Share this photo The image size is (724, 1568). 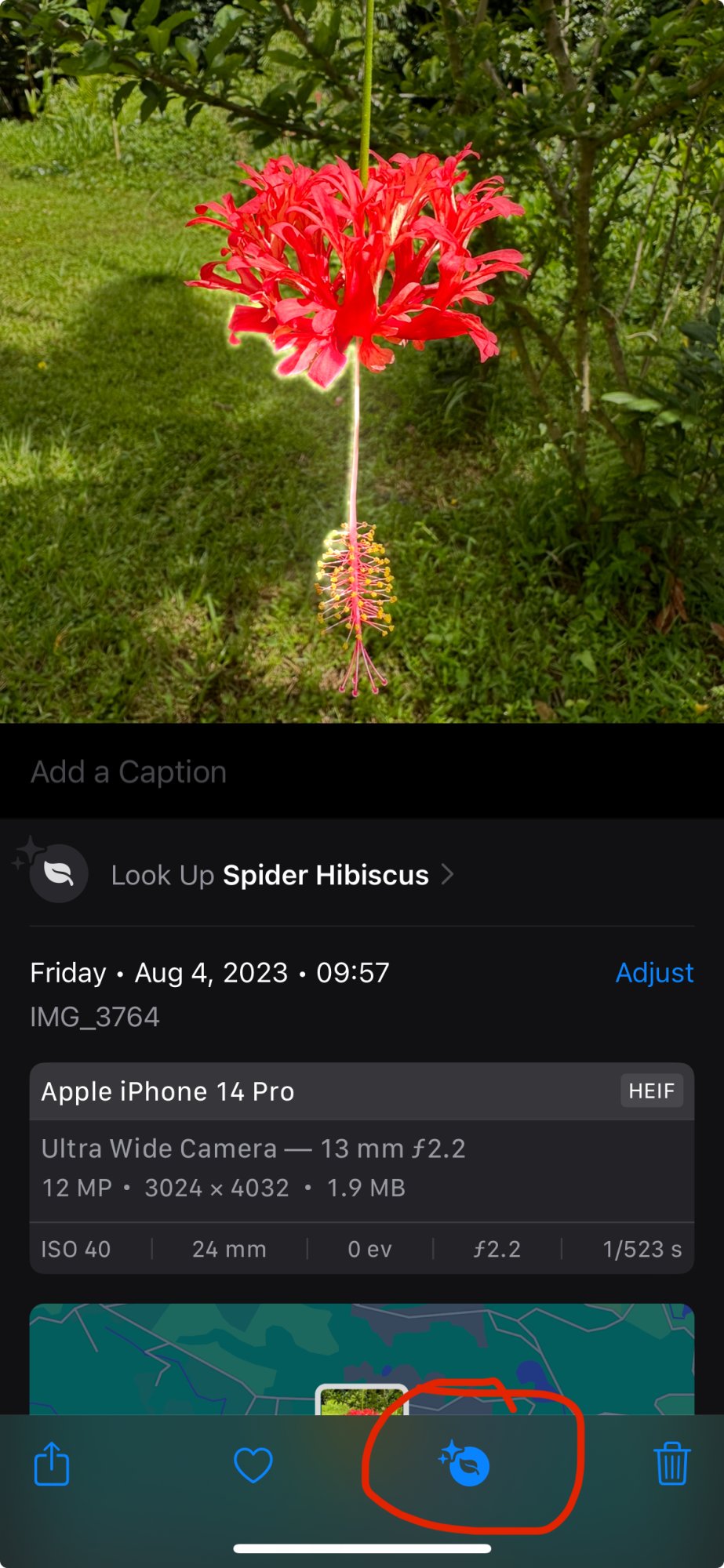coord(53,1464)
